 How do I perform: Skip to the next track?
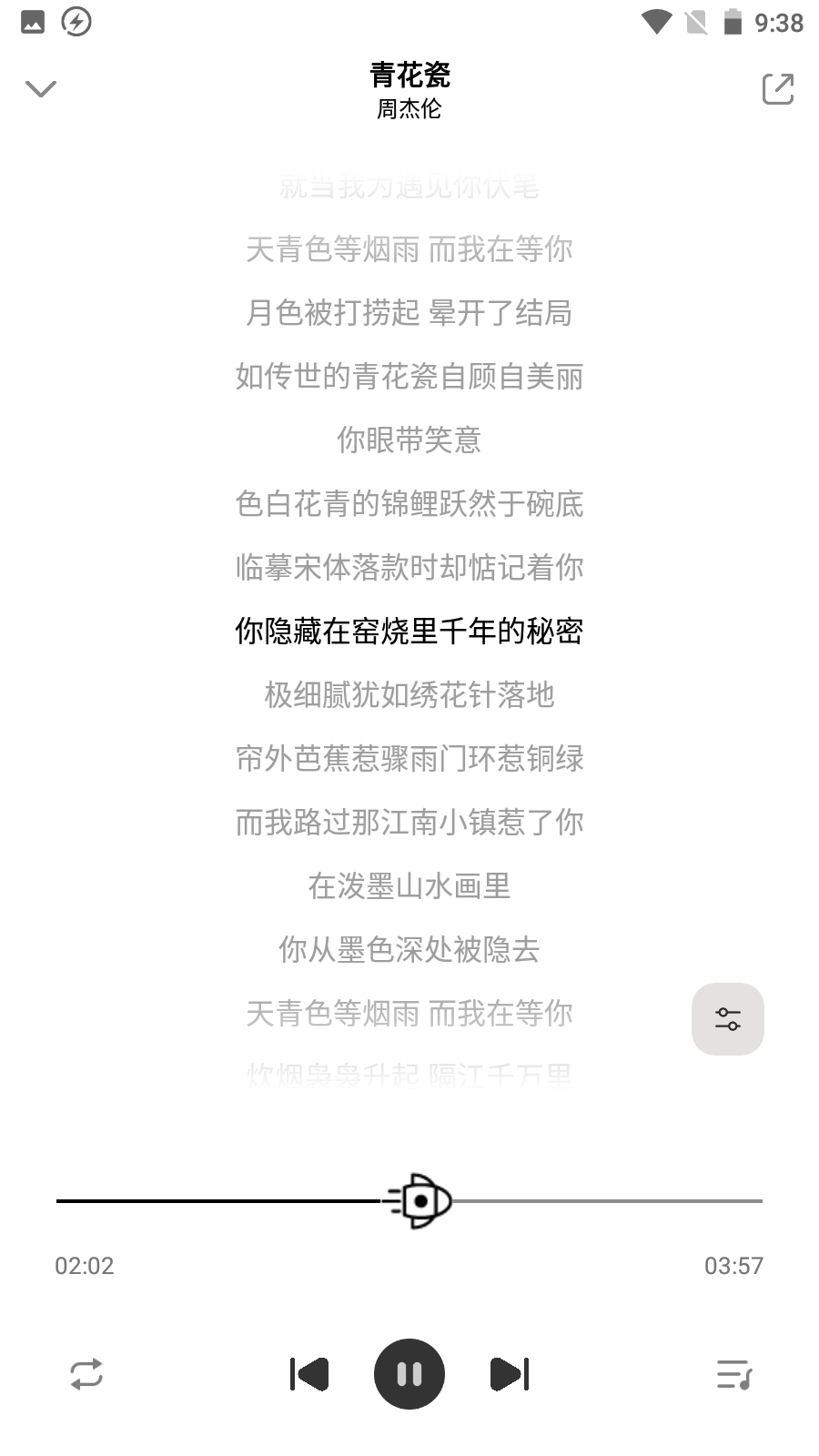click(510, 1374)
